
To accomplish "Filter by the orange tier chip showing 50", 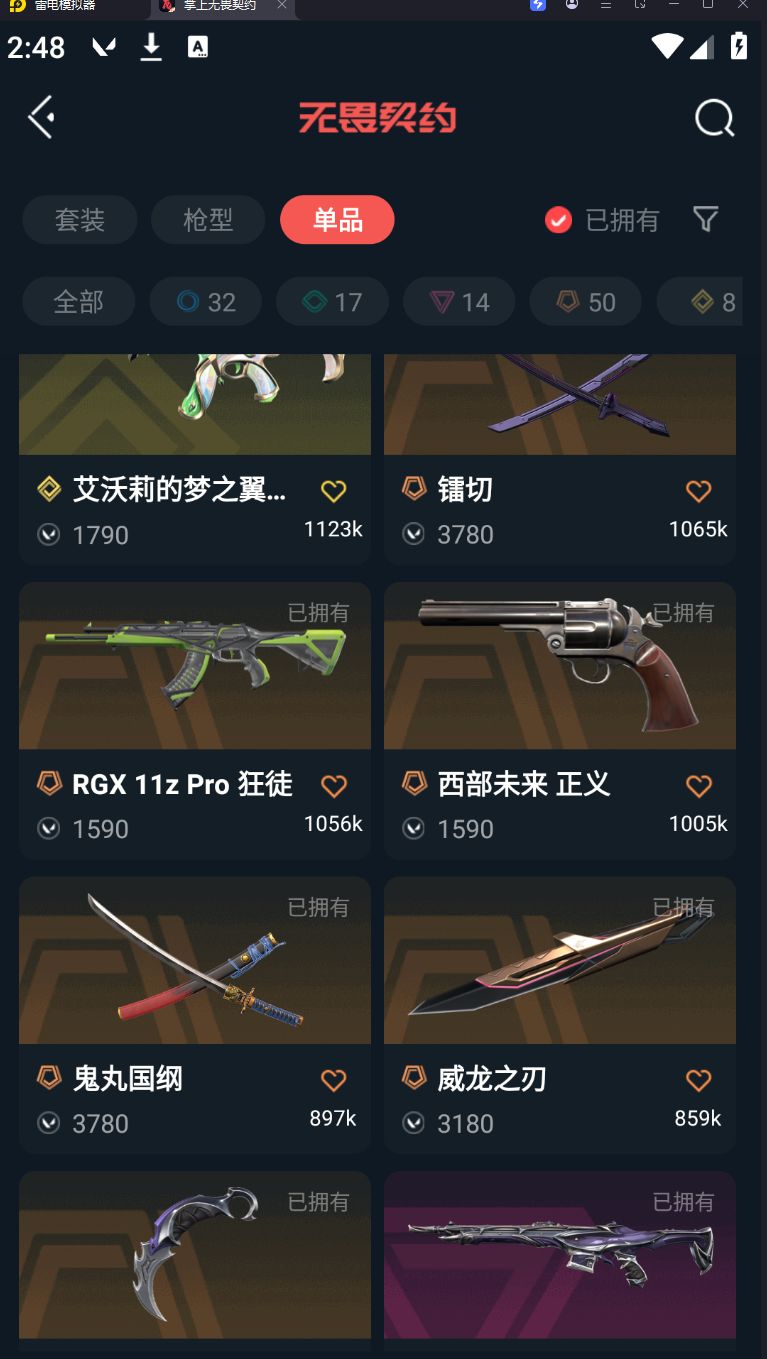I will [586, 302].
